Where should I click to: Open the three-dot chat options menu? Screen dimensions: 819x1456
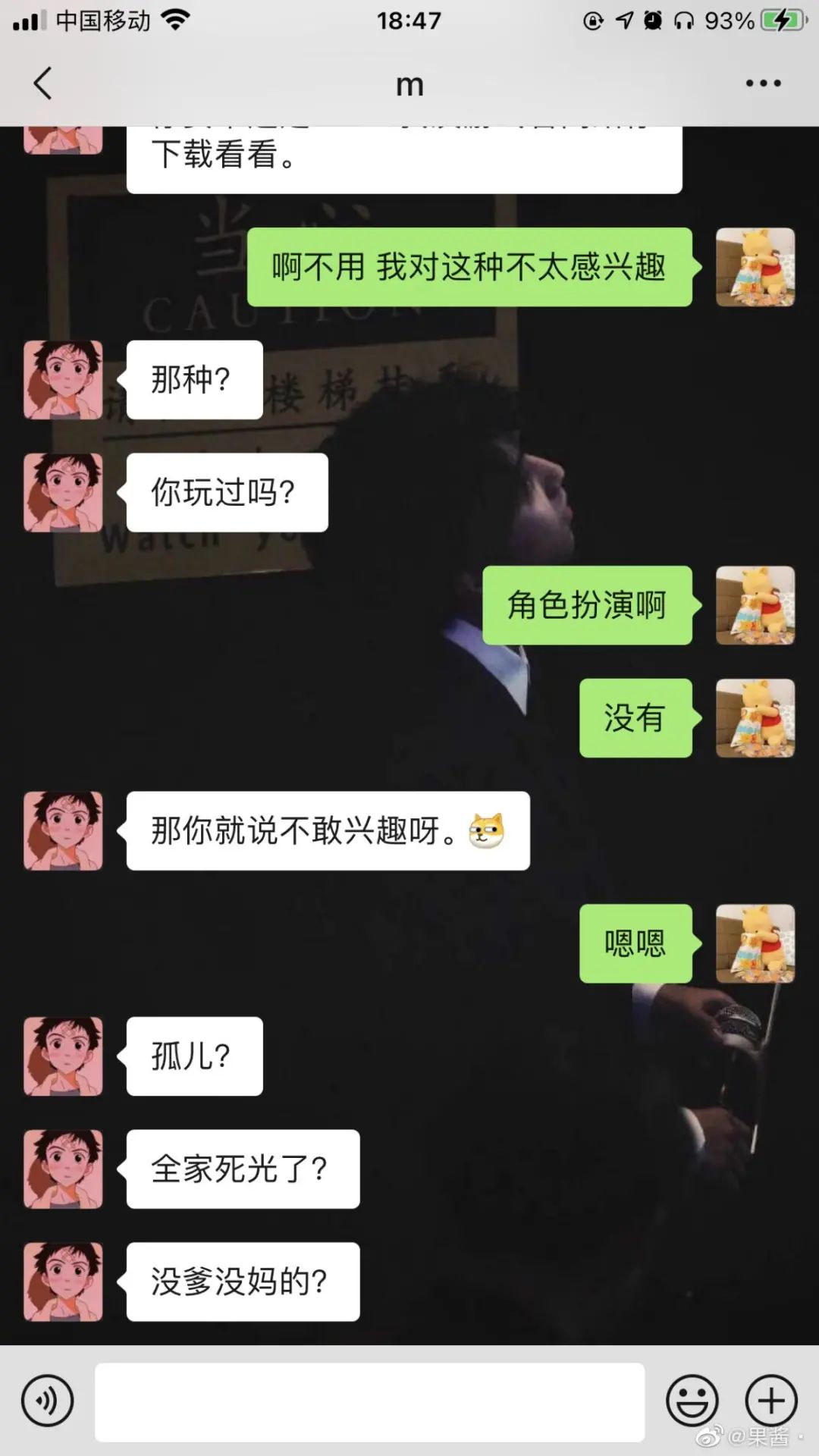pyautogui.click(x=763, y=83)
